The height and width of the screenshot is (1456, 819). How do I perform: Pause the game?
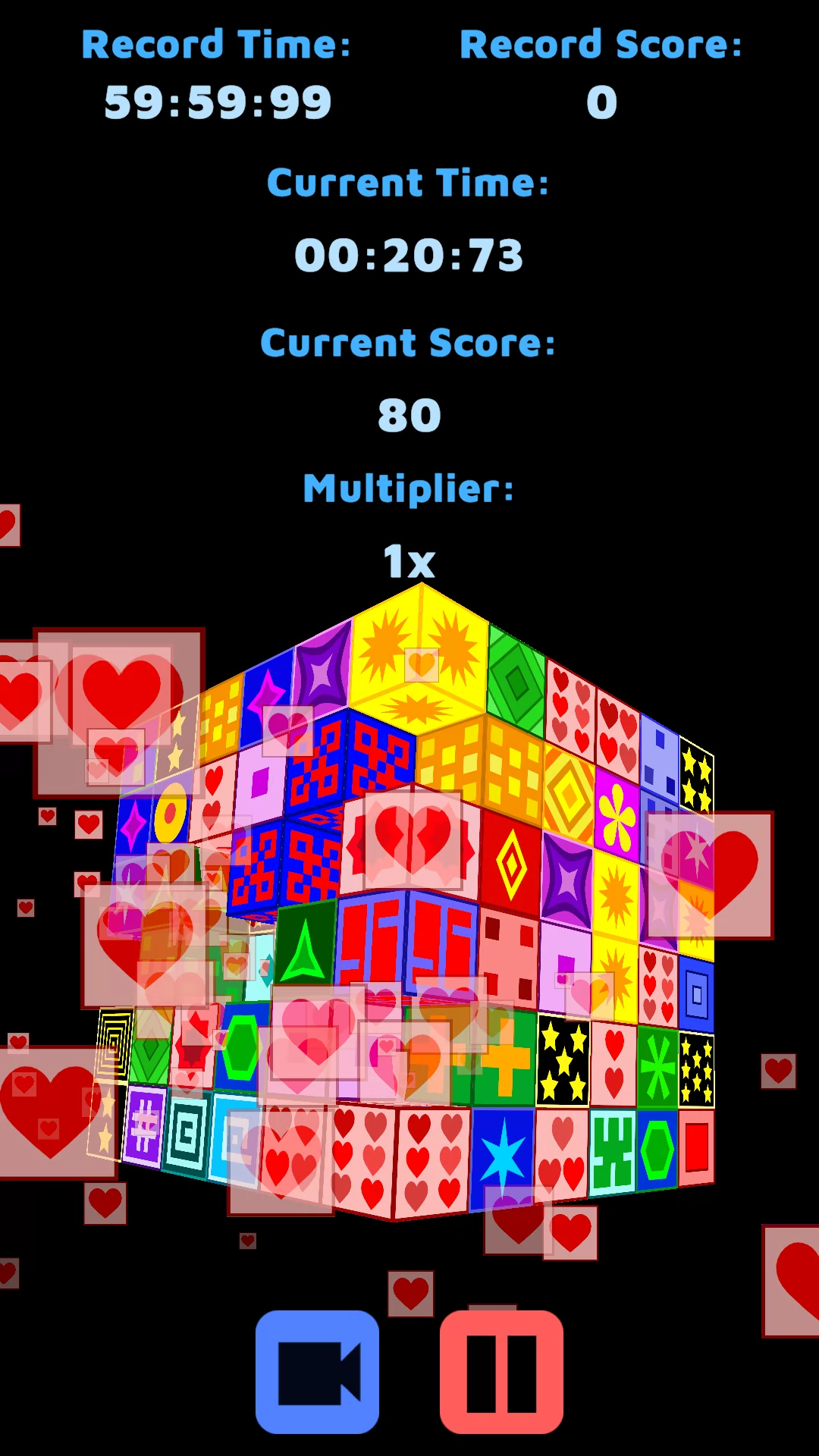[501, 1372]
